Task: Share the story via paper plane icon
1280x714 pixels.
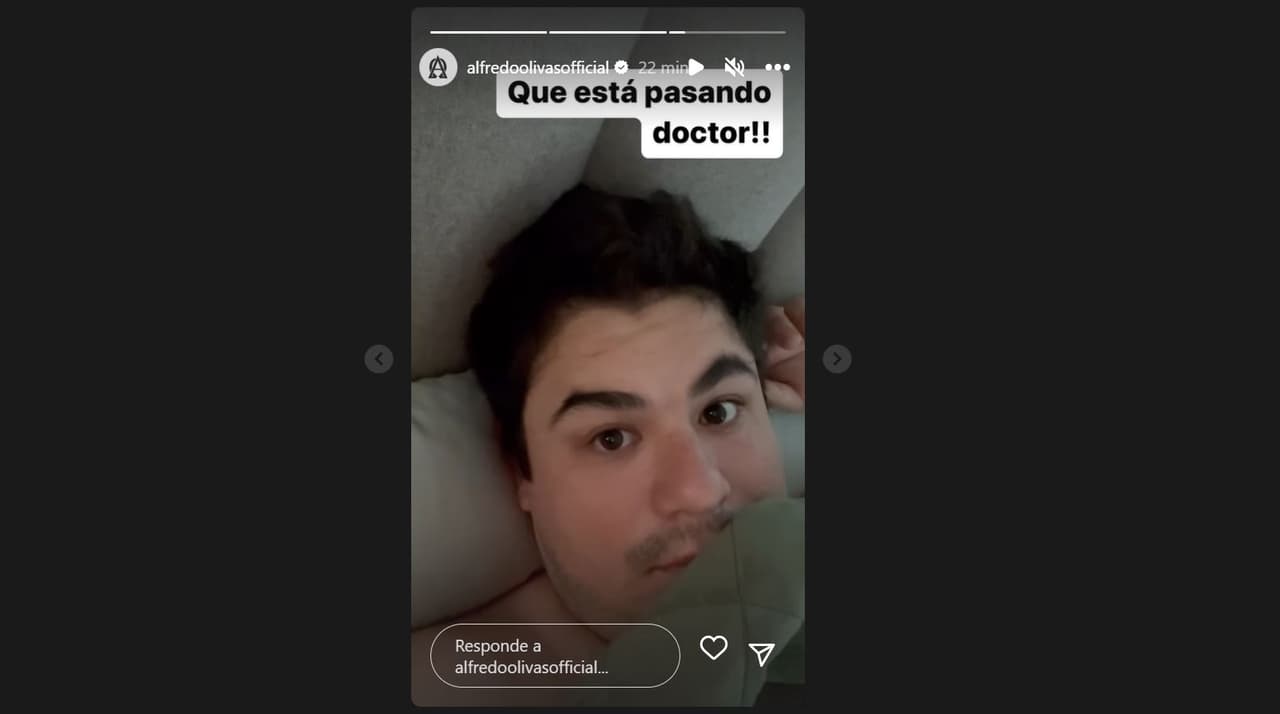Action: (x=762, y=654)
